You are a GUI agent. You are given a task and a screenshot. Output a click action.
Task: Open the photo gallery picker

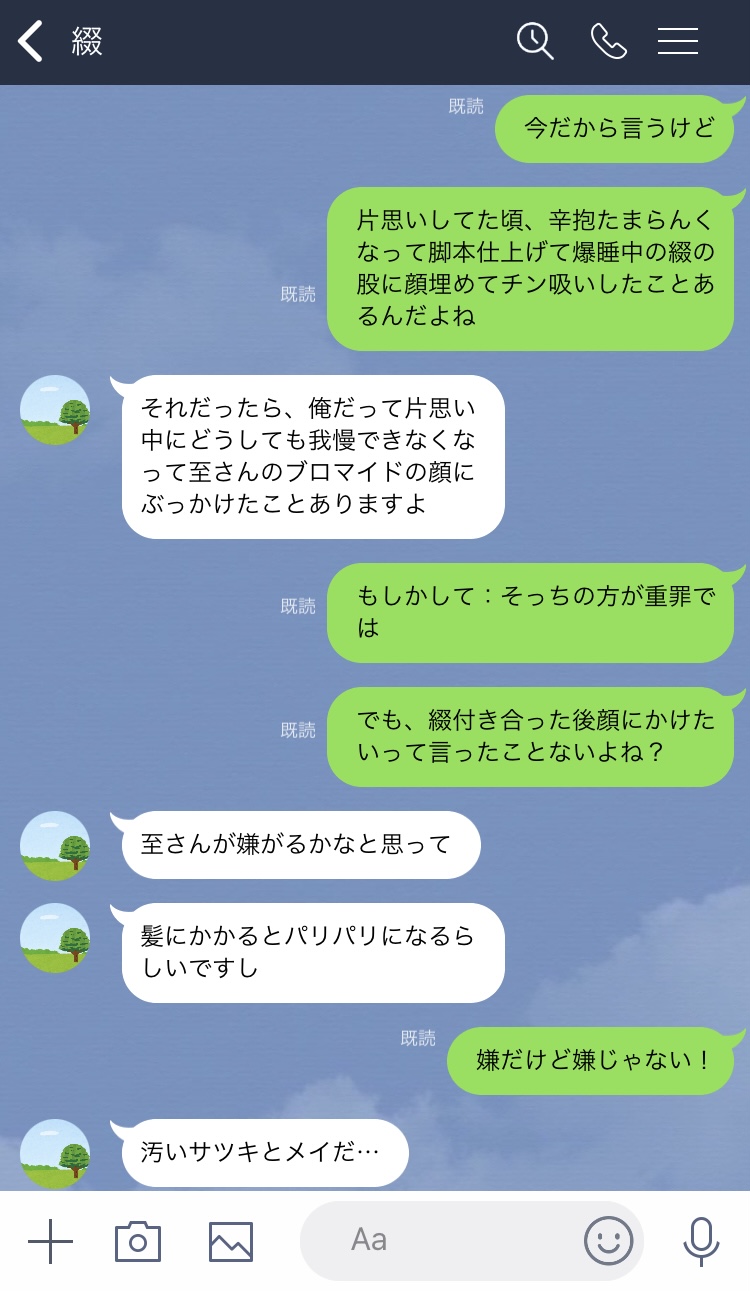pyautogui.click(x=230, y=1241)
